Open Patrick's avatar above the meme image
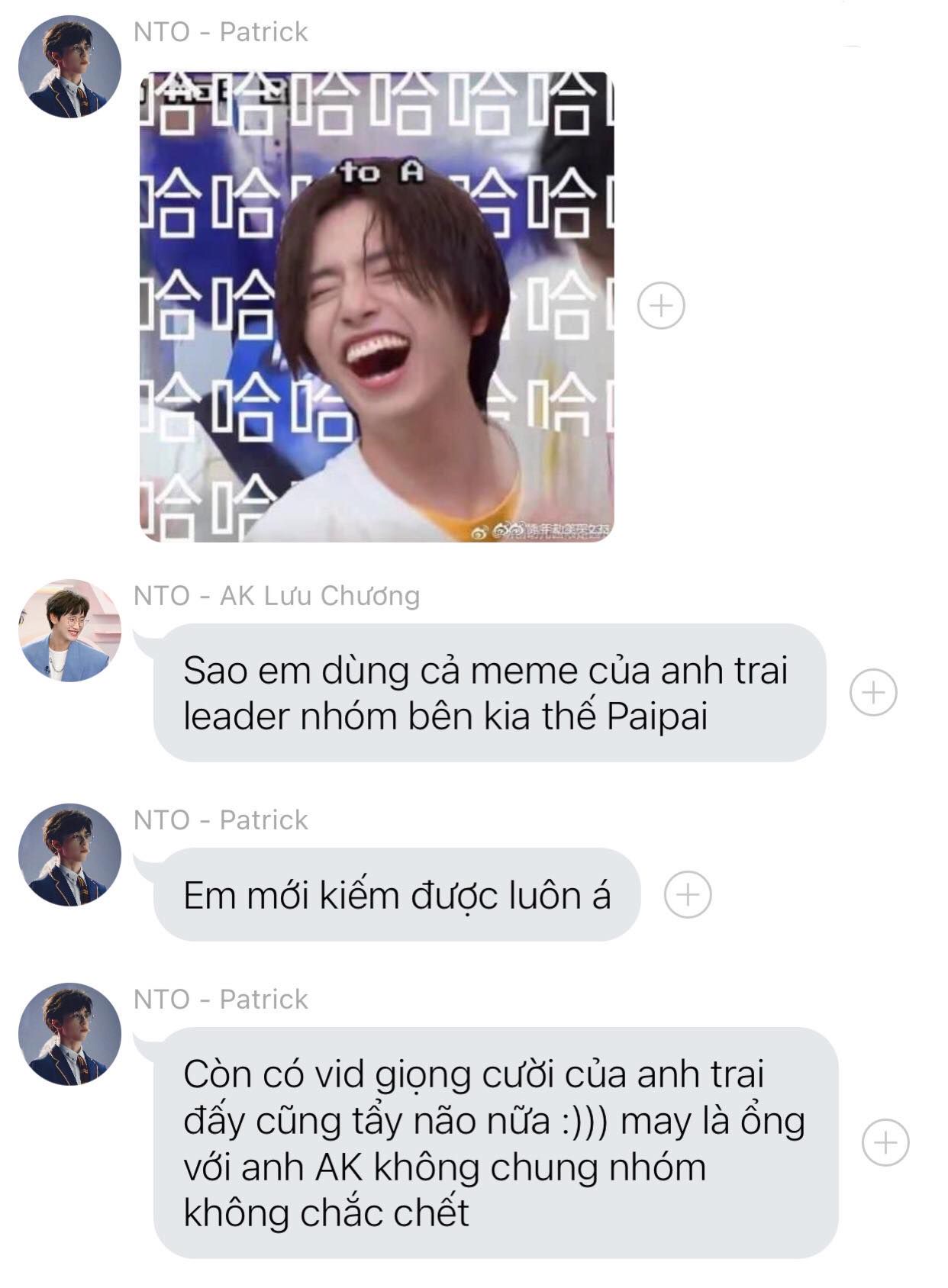Viewport: 948px width, 1288px height. click(69, 66)
